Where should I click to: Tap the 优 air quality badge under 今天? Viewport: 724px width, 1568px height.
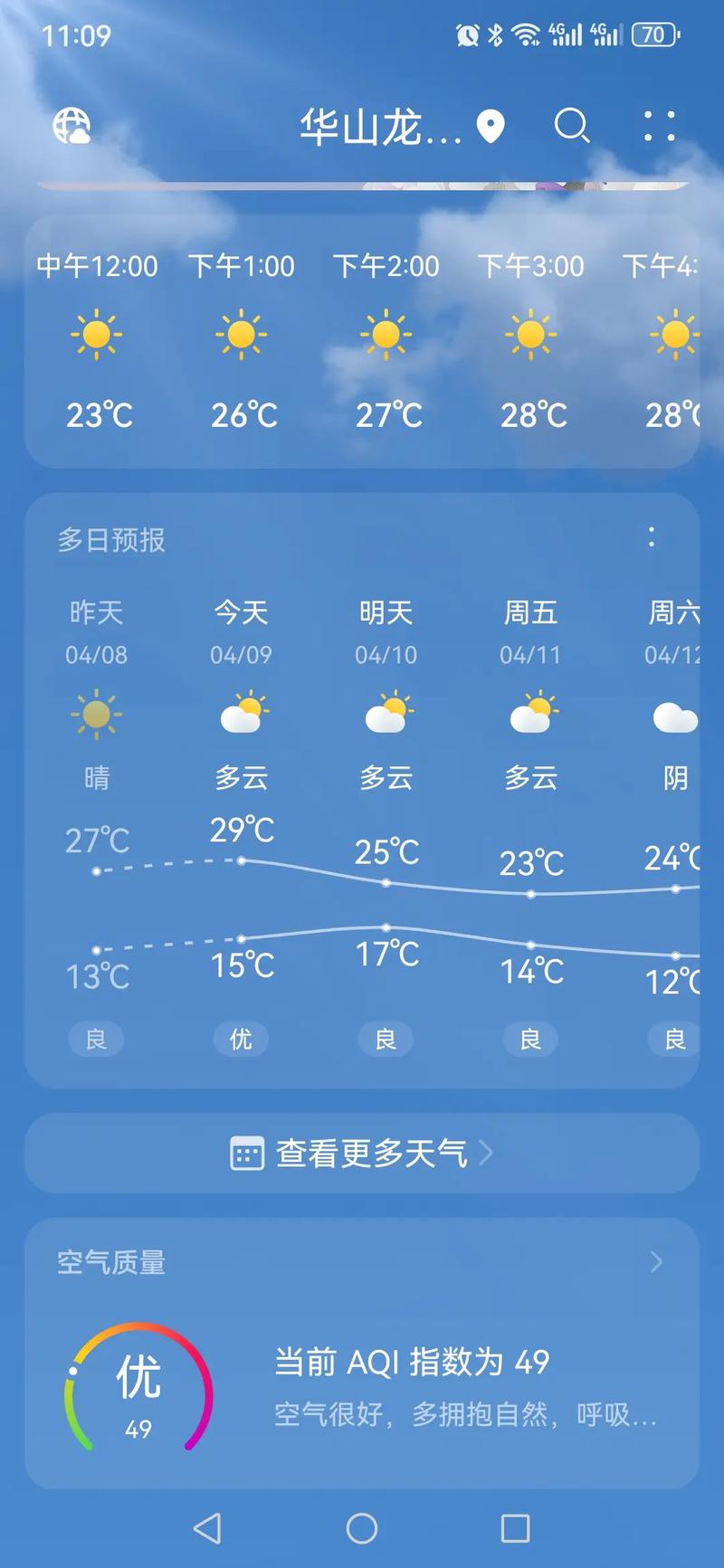tap(241, 1039)
